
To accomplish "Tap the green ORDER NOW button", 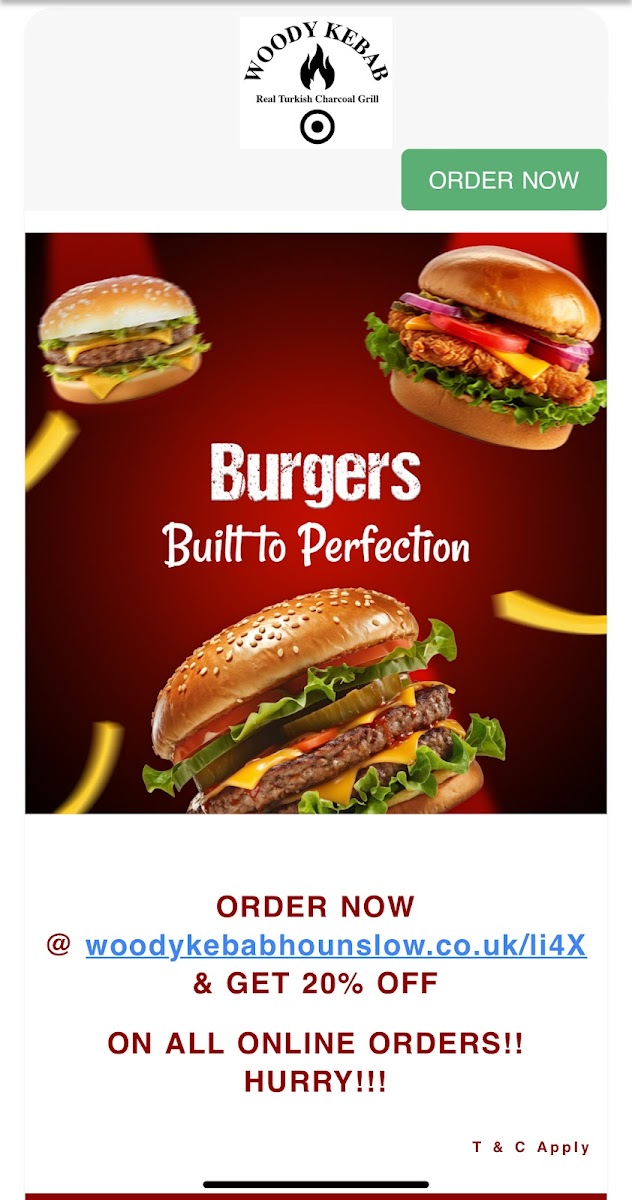I will [504, 180].
